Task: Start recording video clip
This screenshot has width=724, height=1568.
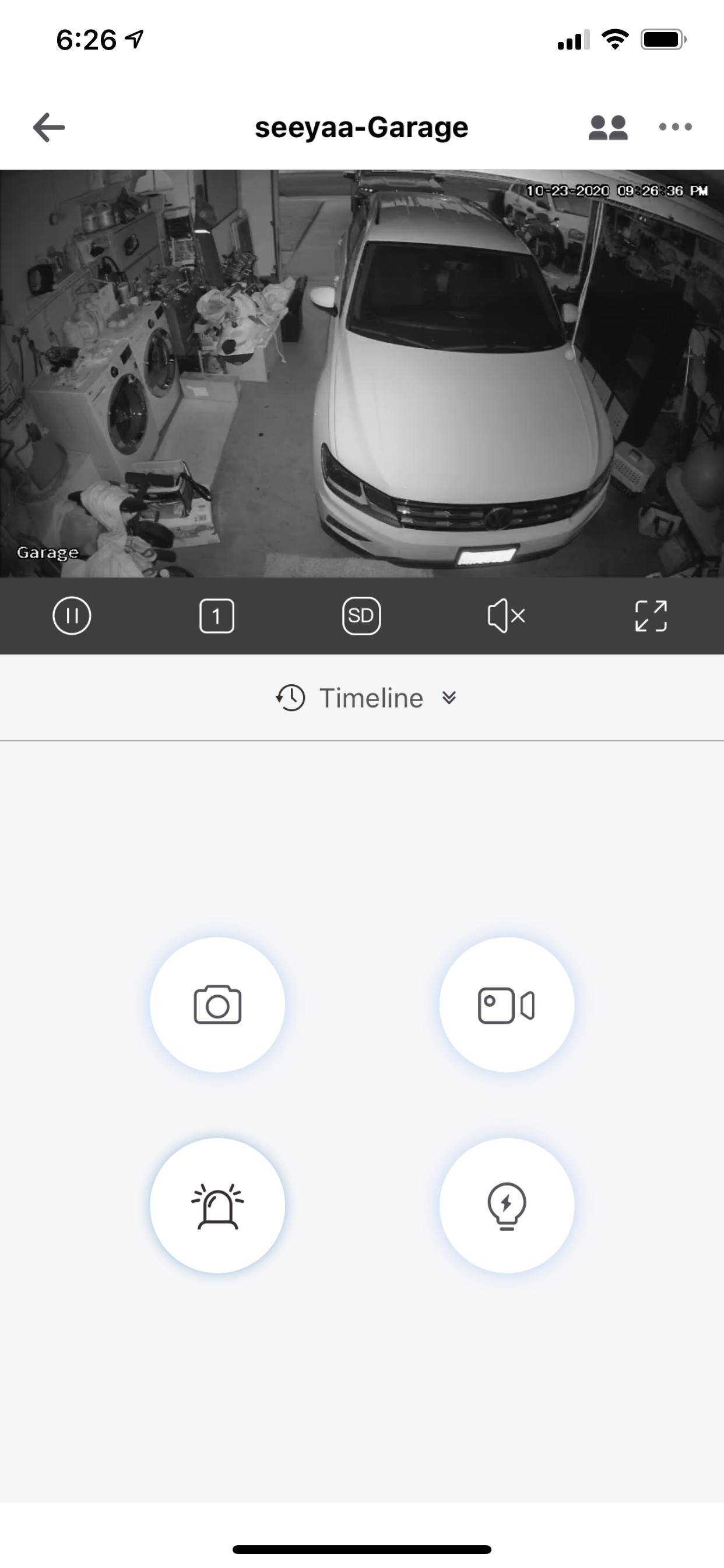Action: click(506, 1005)
